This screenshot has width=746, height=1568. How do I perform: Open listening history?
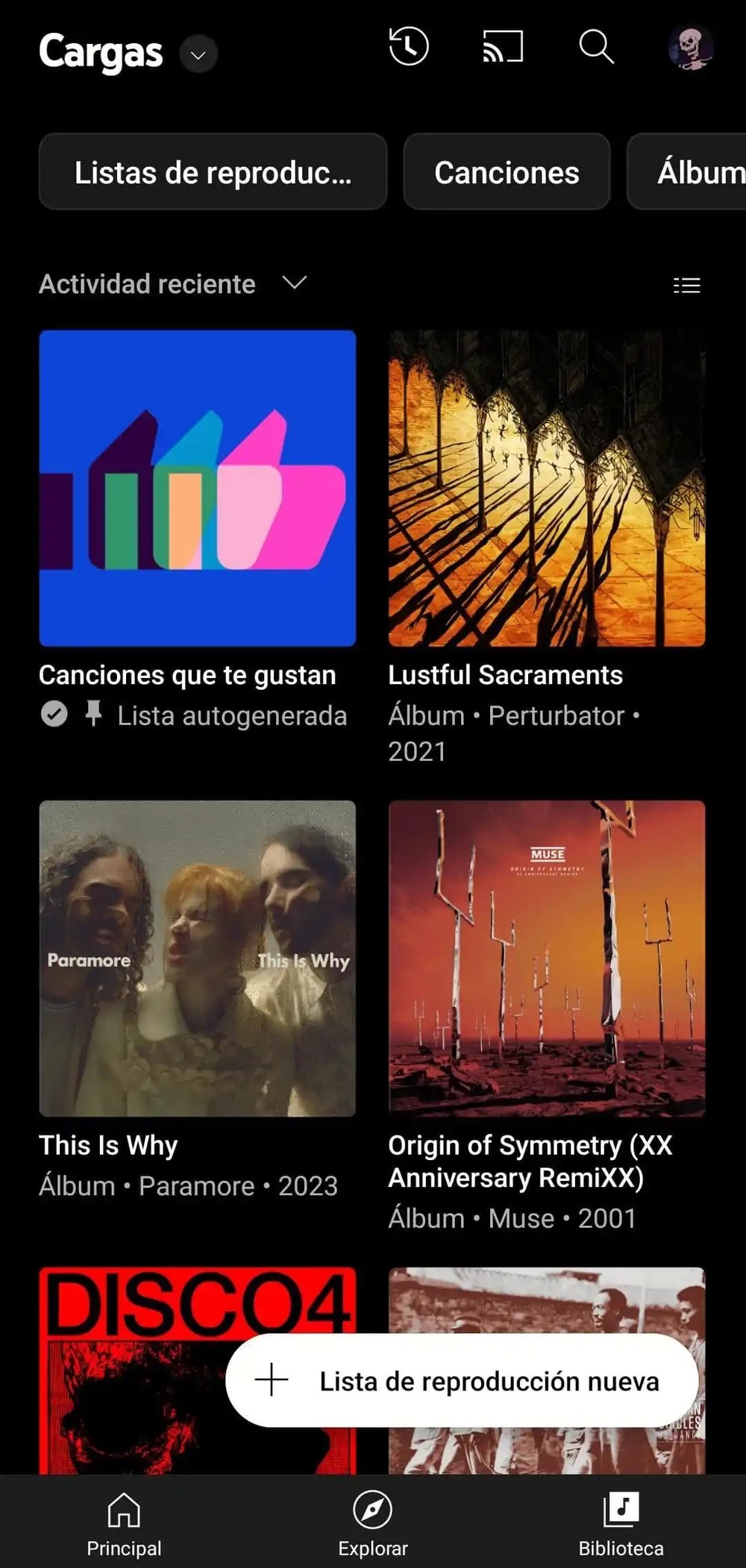point(409,46)
